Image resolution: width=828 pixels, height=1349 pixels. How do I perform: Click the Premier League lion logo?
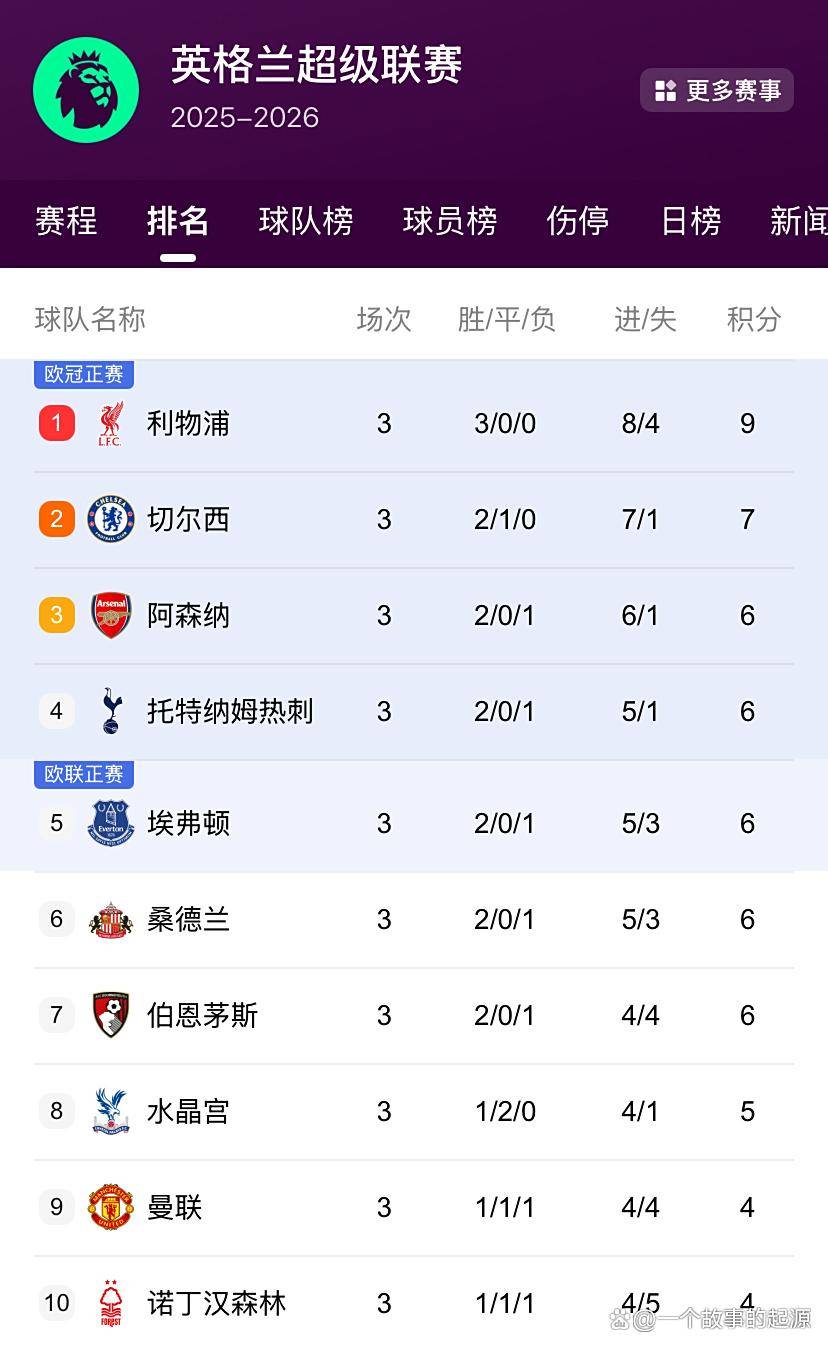coord(87,88)
